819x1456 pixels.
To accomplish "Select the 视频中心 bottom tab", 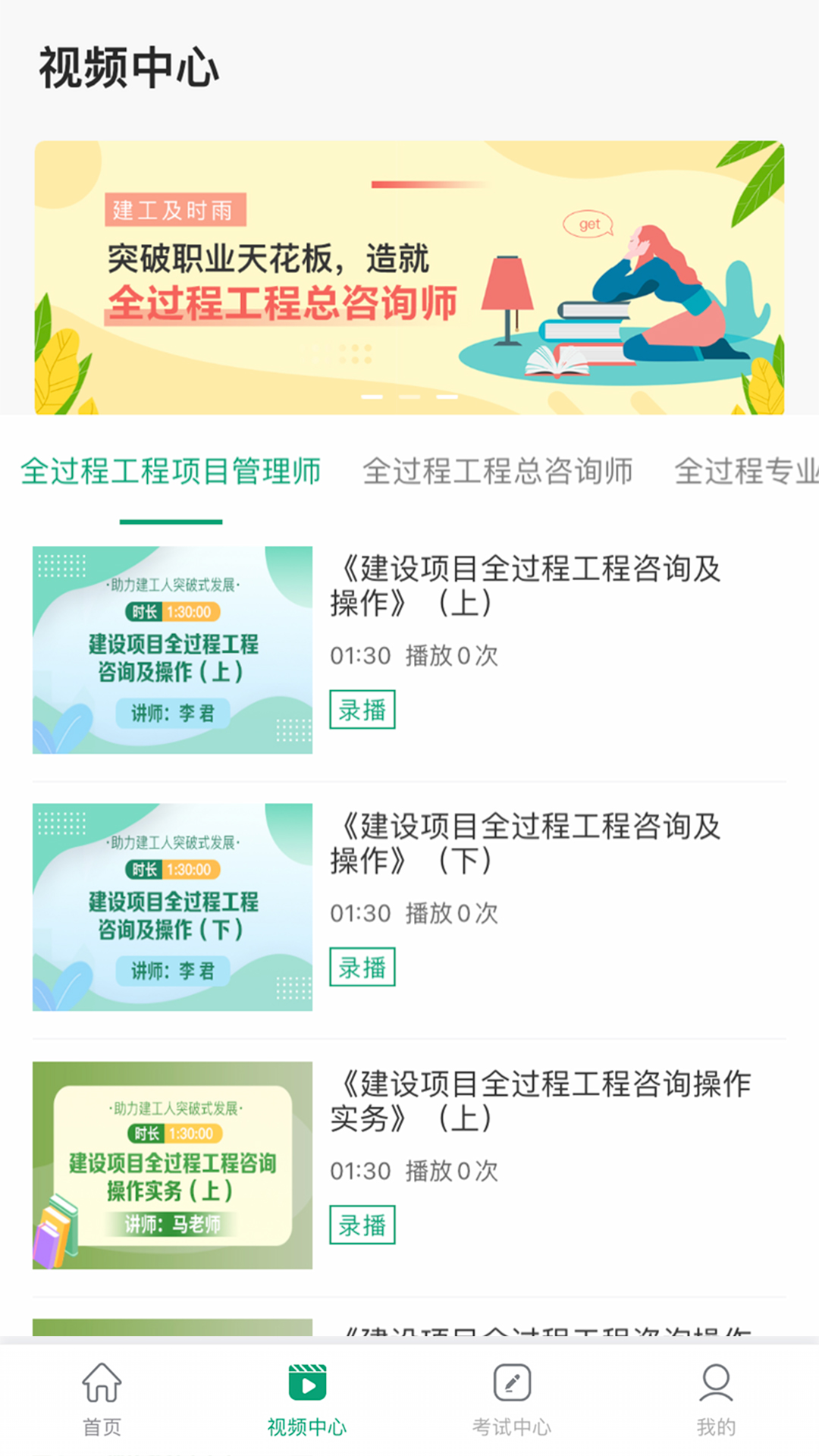I will pos(307,1398).
